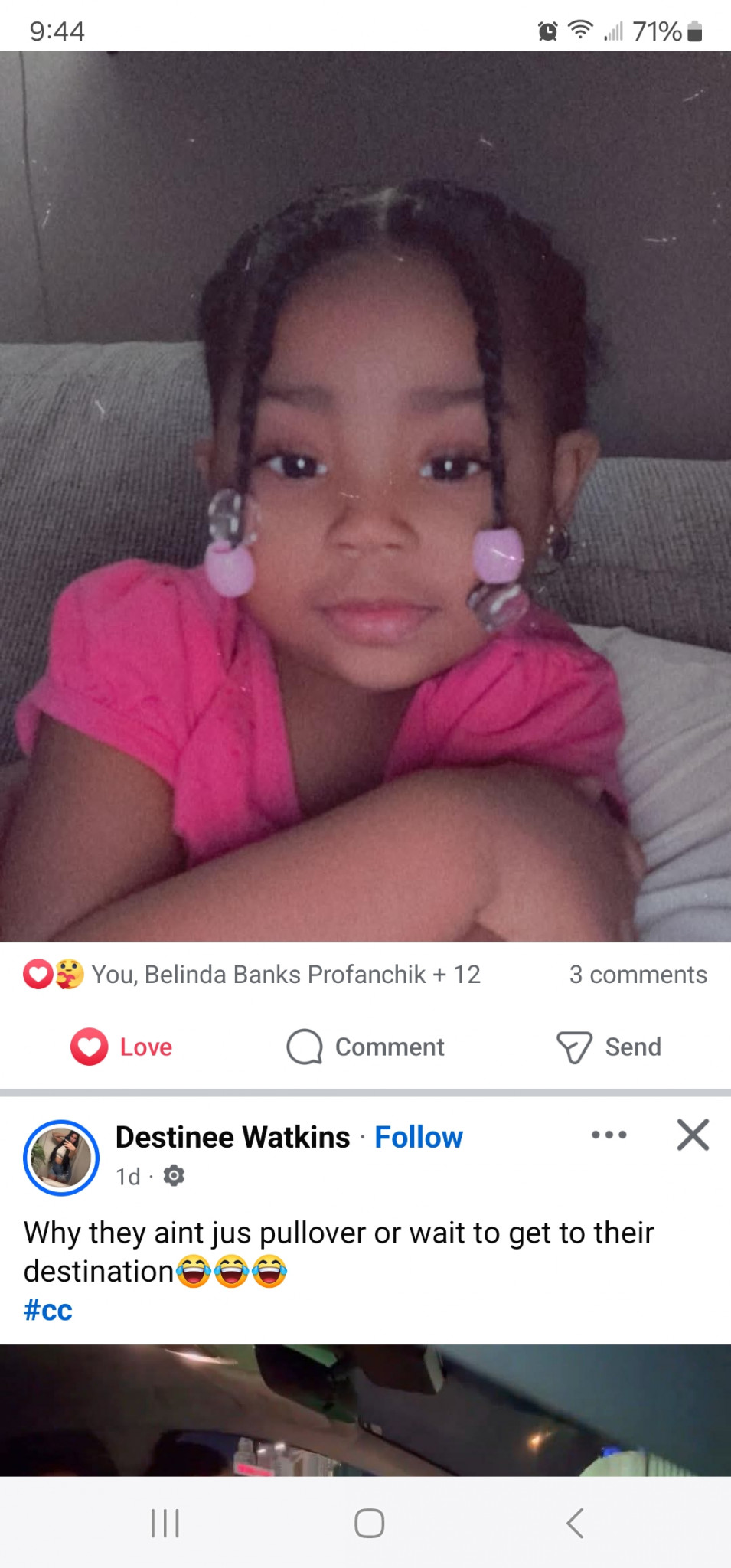View the 3 comments
The width and height of the screenshot is (731, 1568).
pos(638,975)
